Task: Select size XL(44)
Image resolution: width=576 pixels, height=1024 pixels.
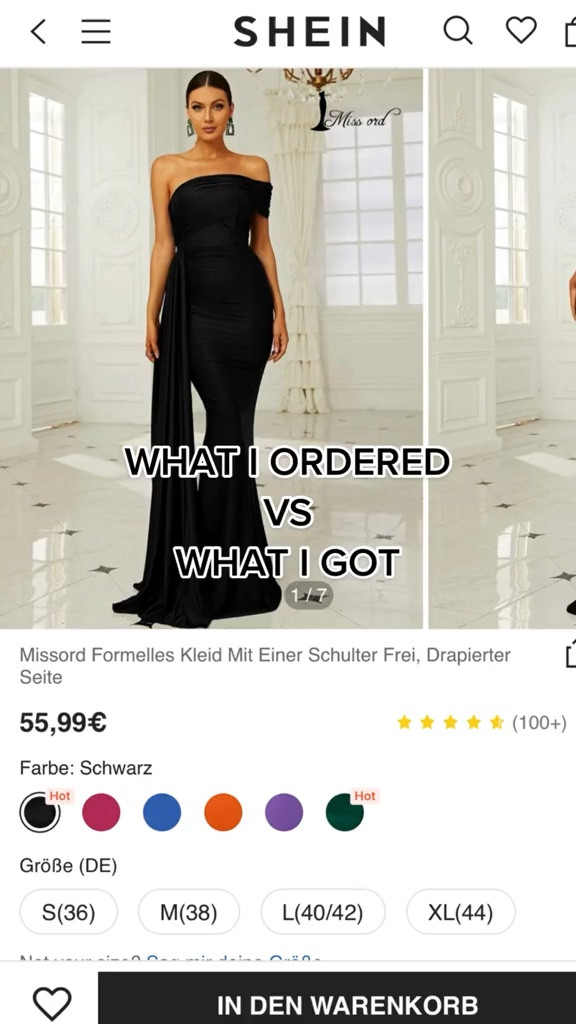Action: (460, 912)
